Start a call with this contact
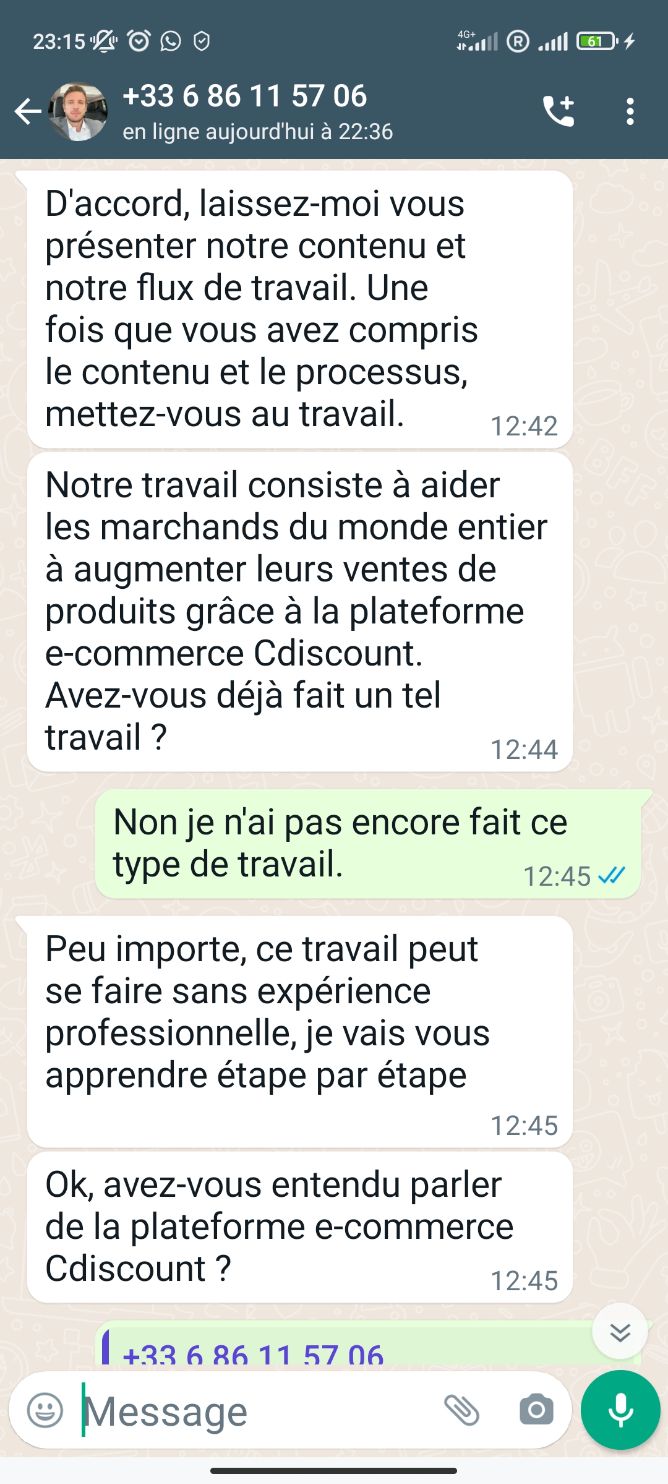 558,111
